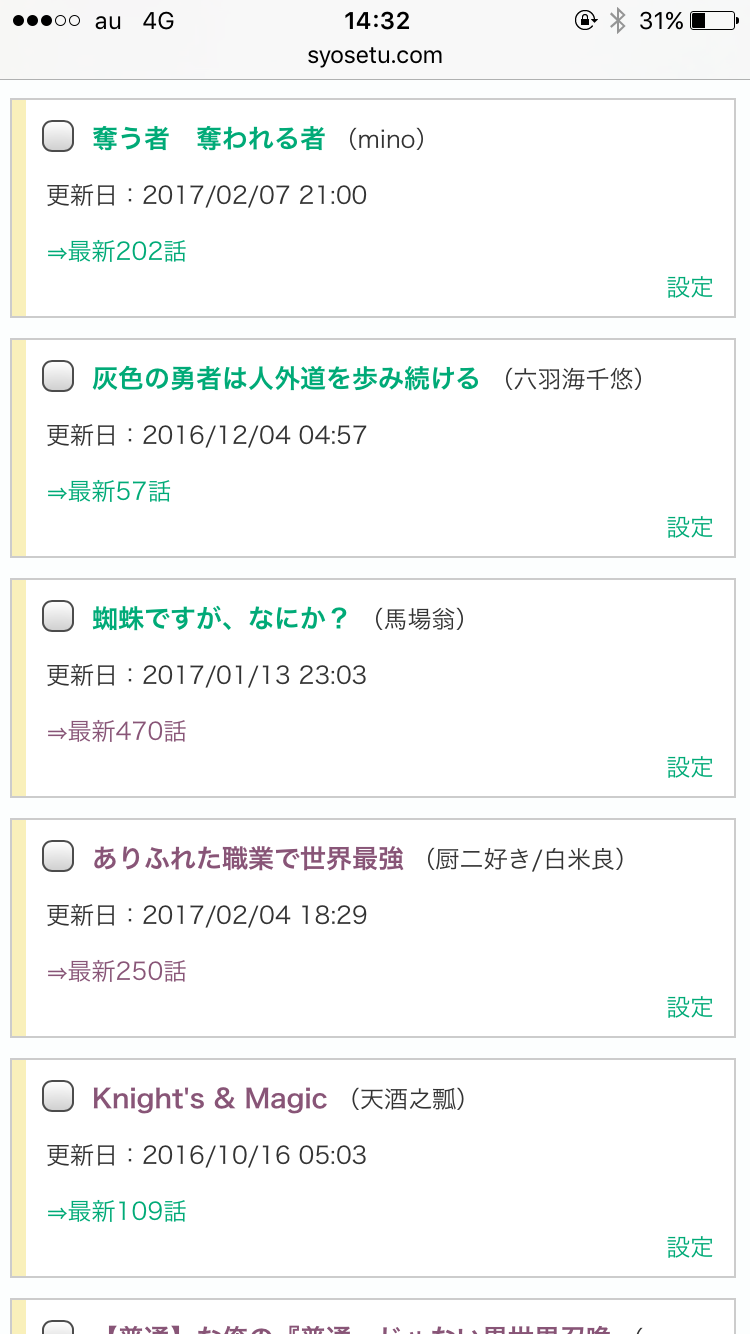Open 灰色の勇者は人外道を歩み続ける
Image resolution: width=750 pixels, height=1334 pixels.
pos(286,379)
